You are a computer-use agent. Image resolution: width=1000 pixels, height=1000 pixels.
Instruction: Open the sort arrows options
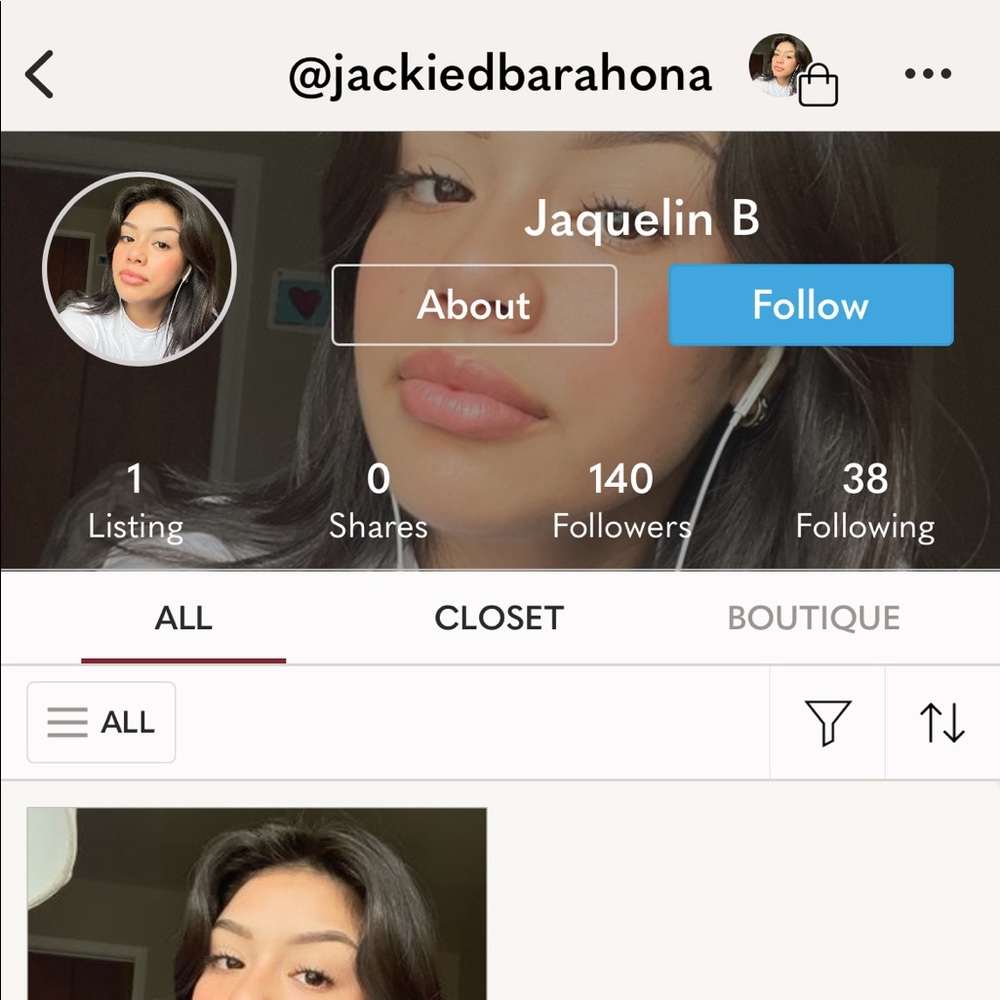pyautogui.click(x=942, y=723)
